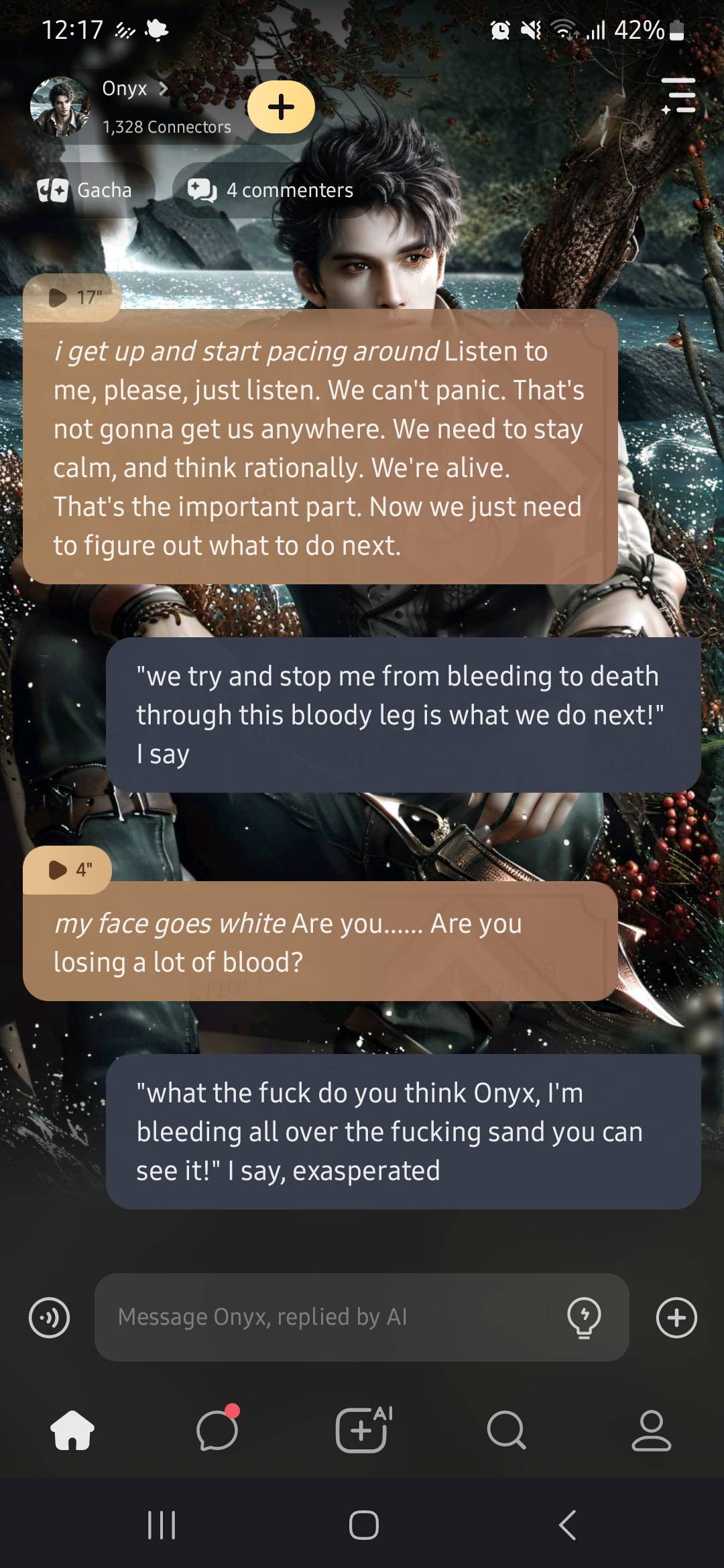Open the Profile tab

651,1430
